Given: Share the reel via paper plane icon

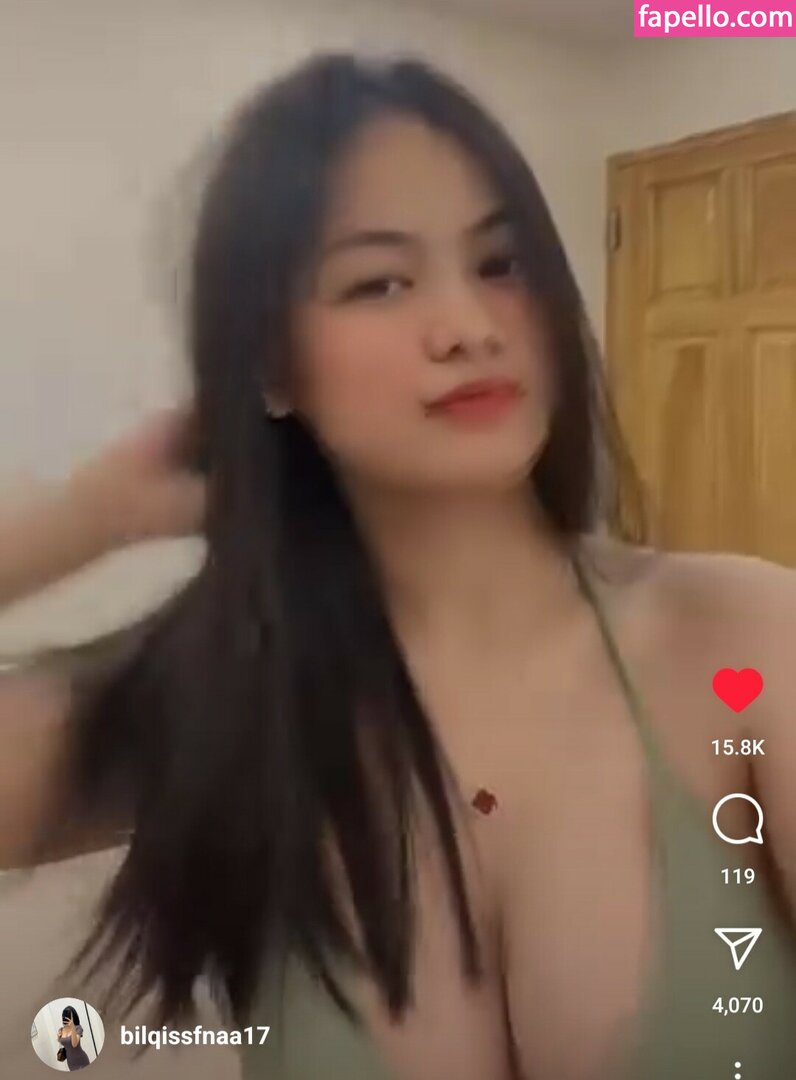Looking at the screenshot, I should (x=738, y=947).
